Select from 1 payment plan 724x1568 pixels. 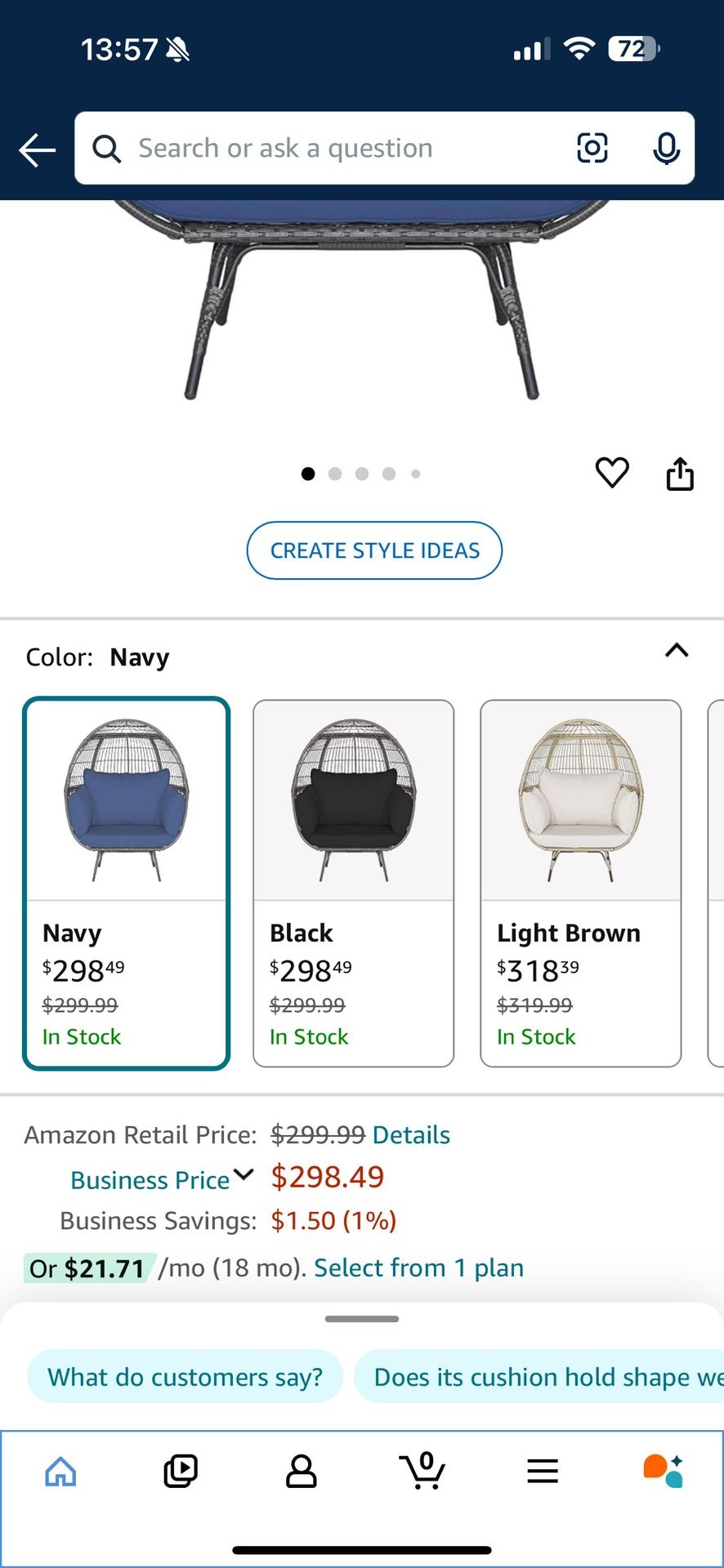coord(418,1267)
